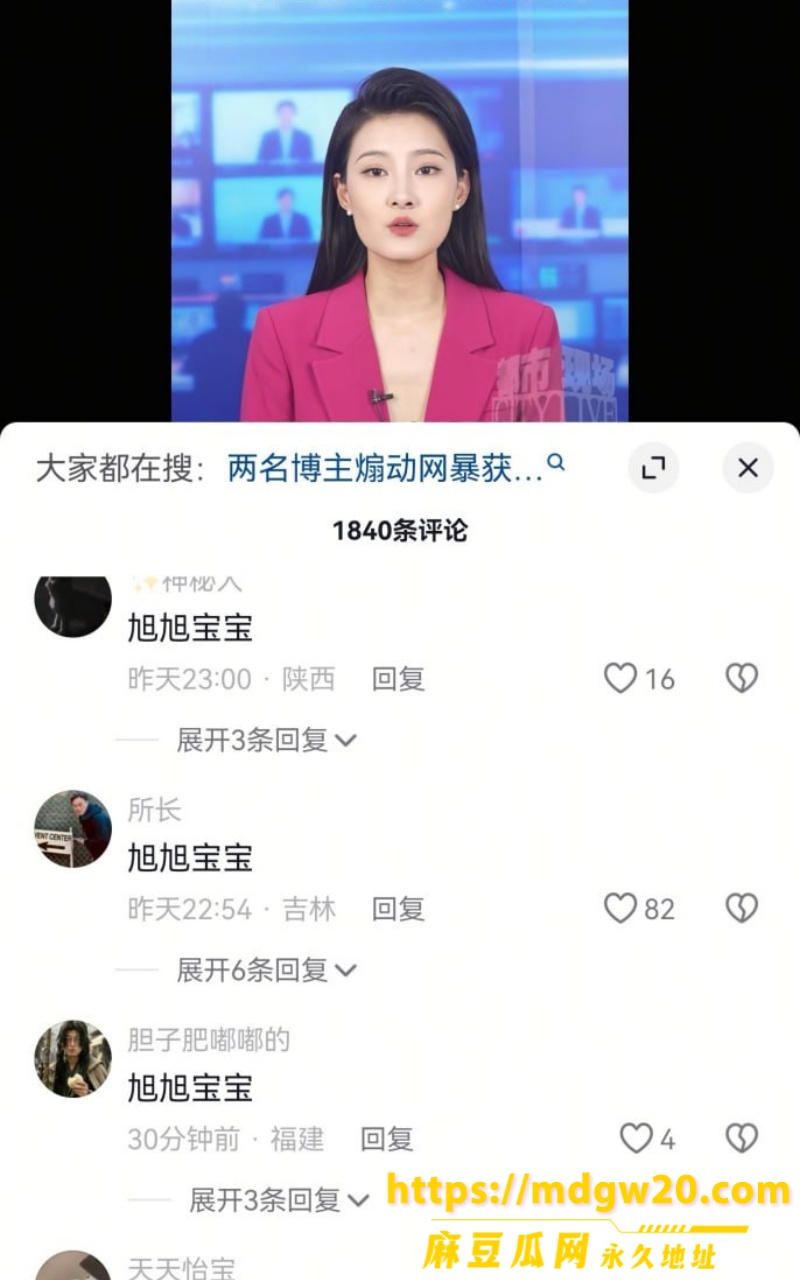This screenshot has width=800, height=1280.
Task: Dislike 所长's comment
Action: coord(742,908)
